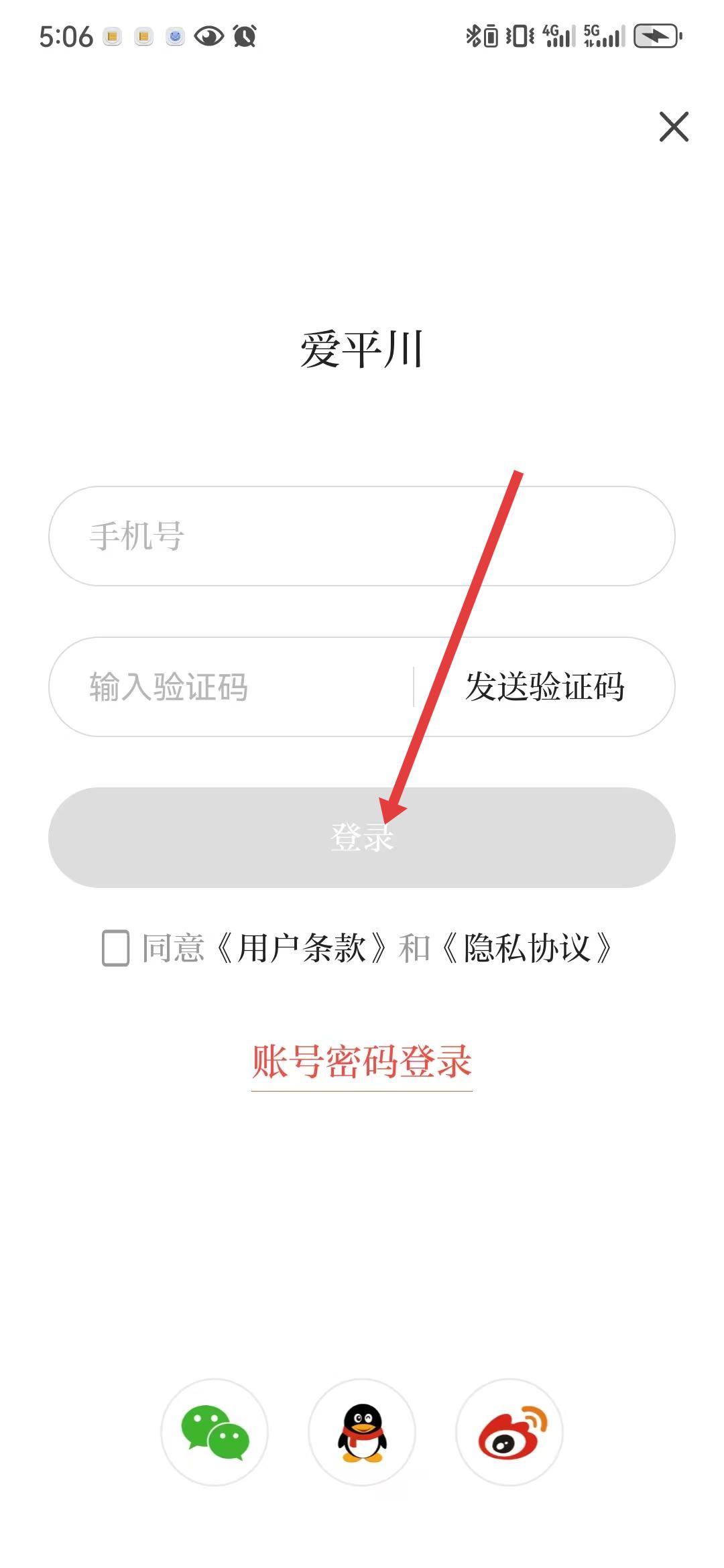Close the login screen
724x1568 pixels.
pos(674,127)
